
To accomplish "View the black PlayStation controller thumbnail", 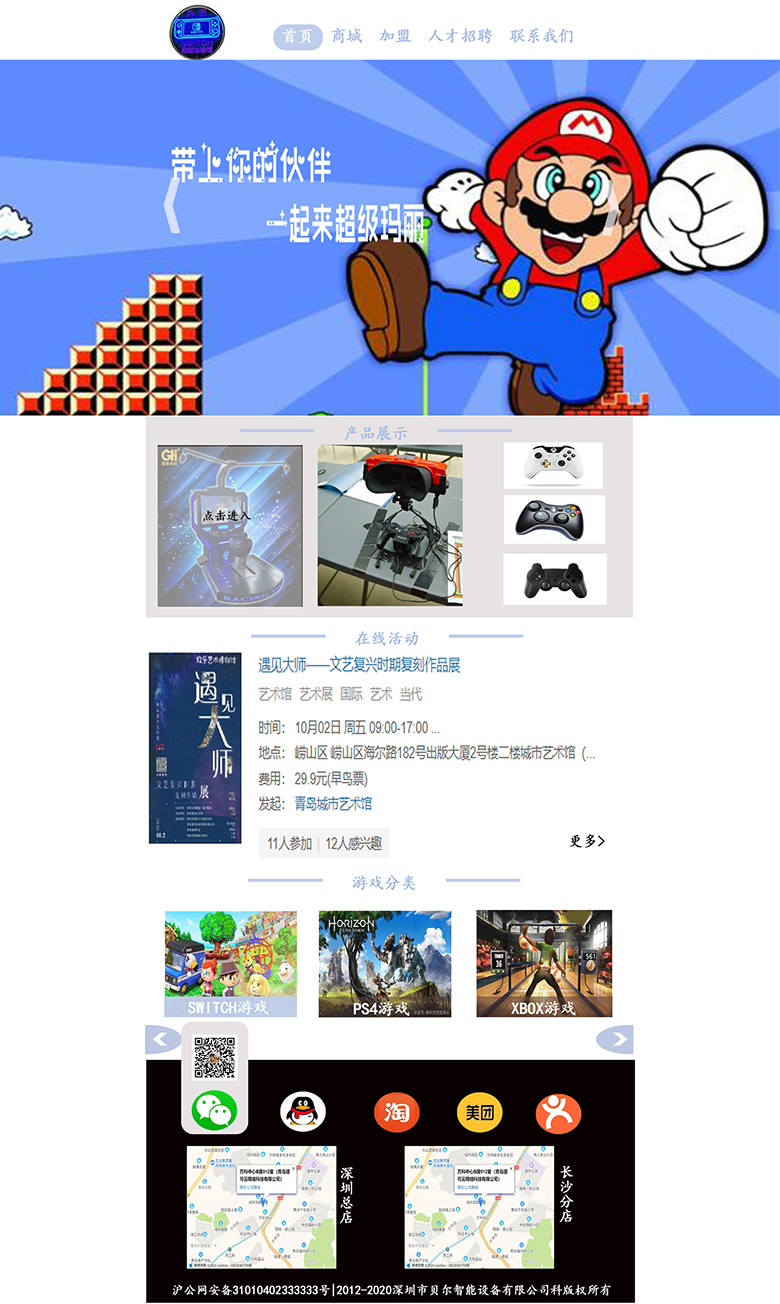I will click(554, 579).
